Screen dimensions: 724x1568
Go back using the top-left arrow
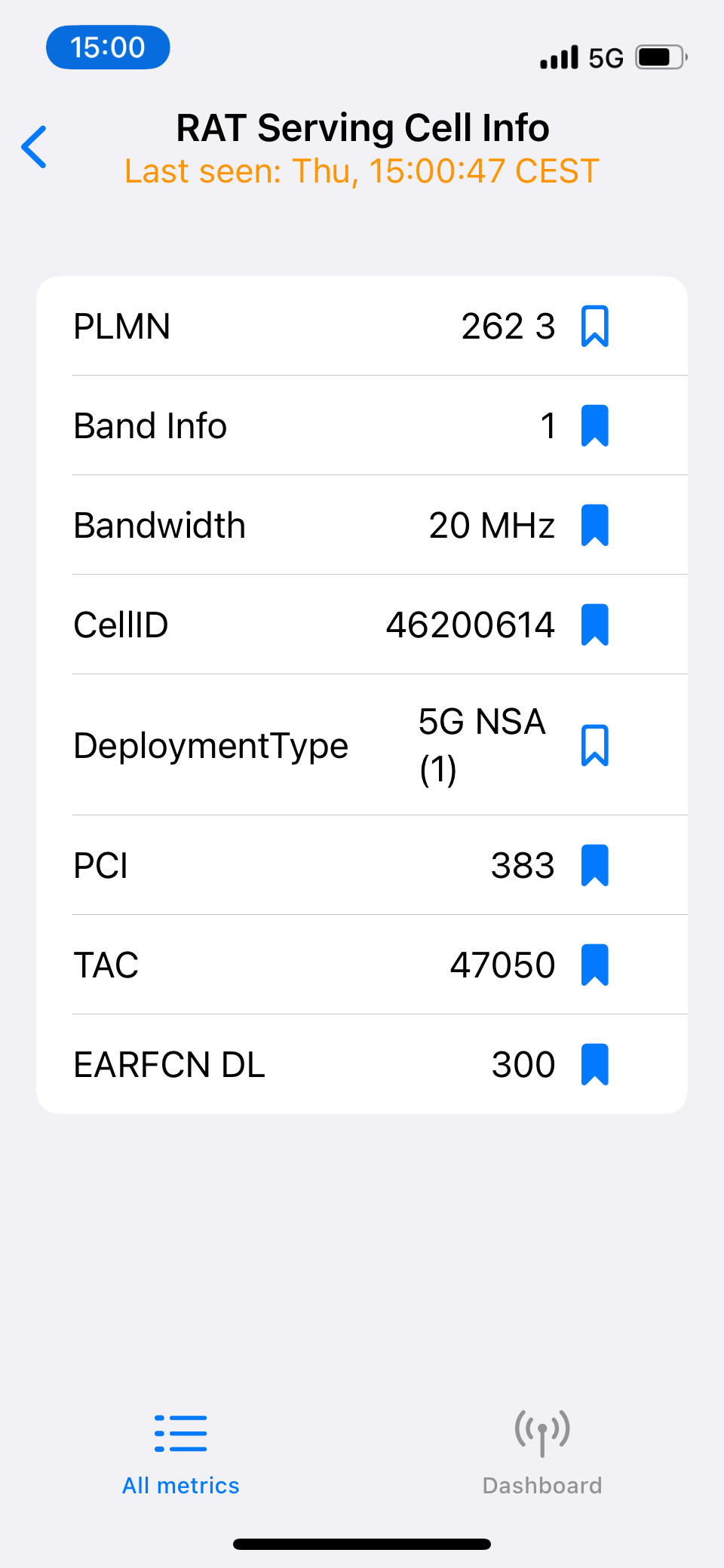[35, 147]
